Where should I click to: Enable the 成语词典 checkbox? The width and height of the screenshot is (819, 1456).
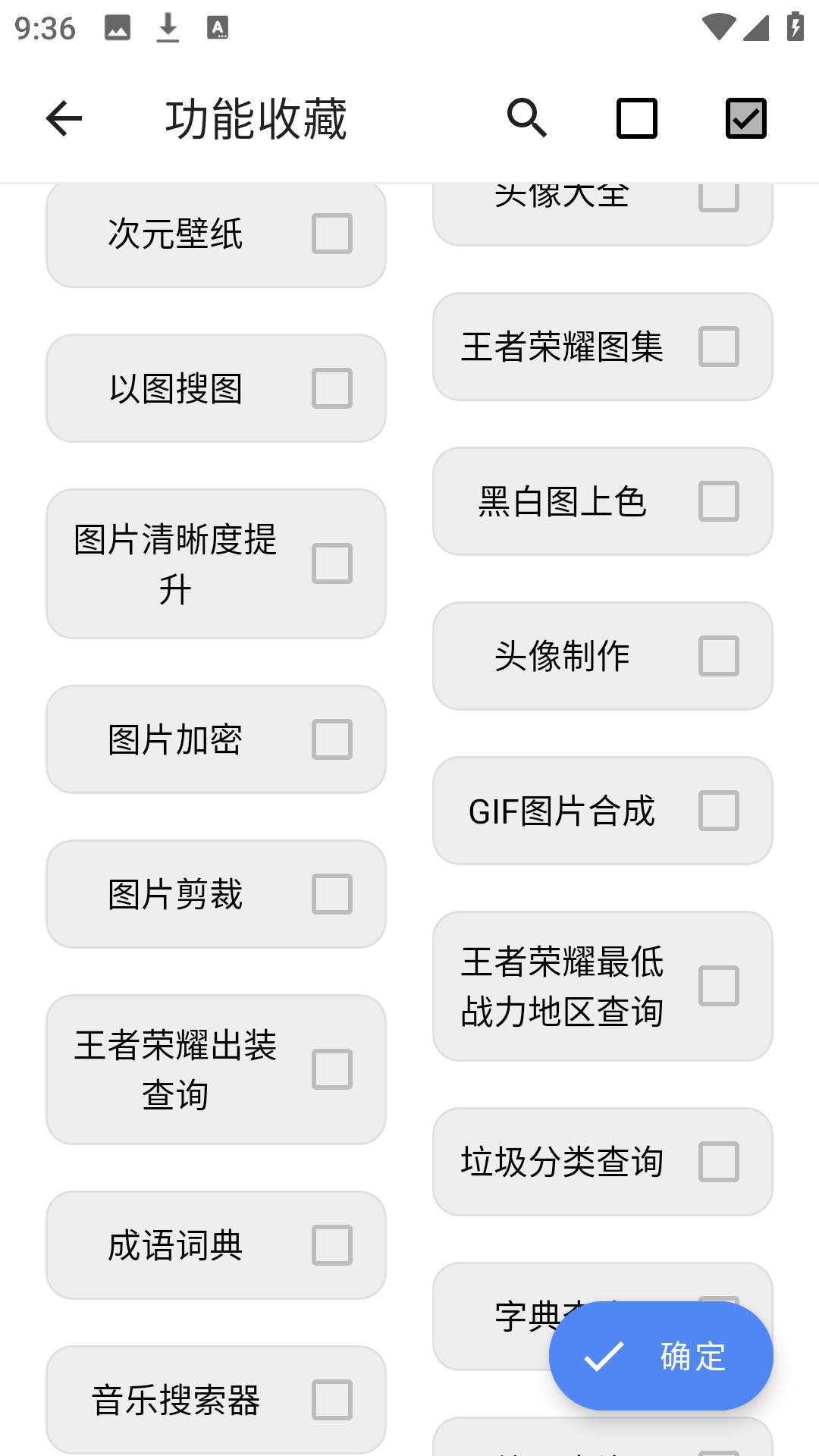[x=332, y=1244]
